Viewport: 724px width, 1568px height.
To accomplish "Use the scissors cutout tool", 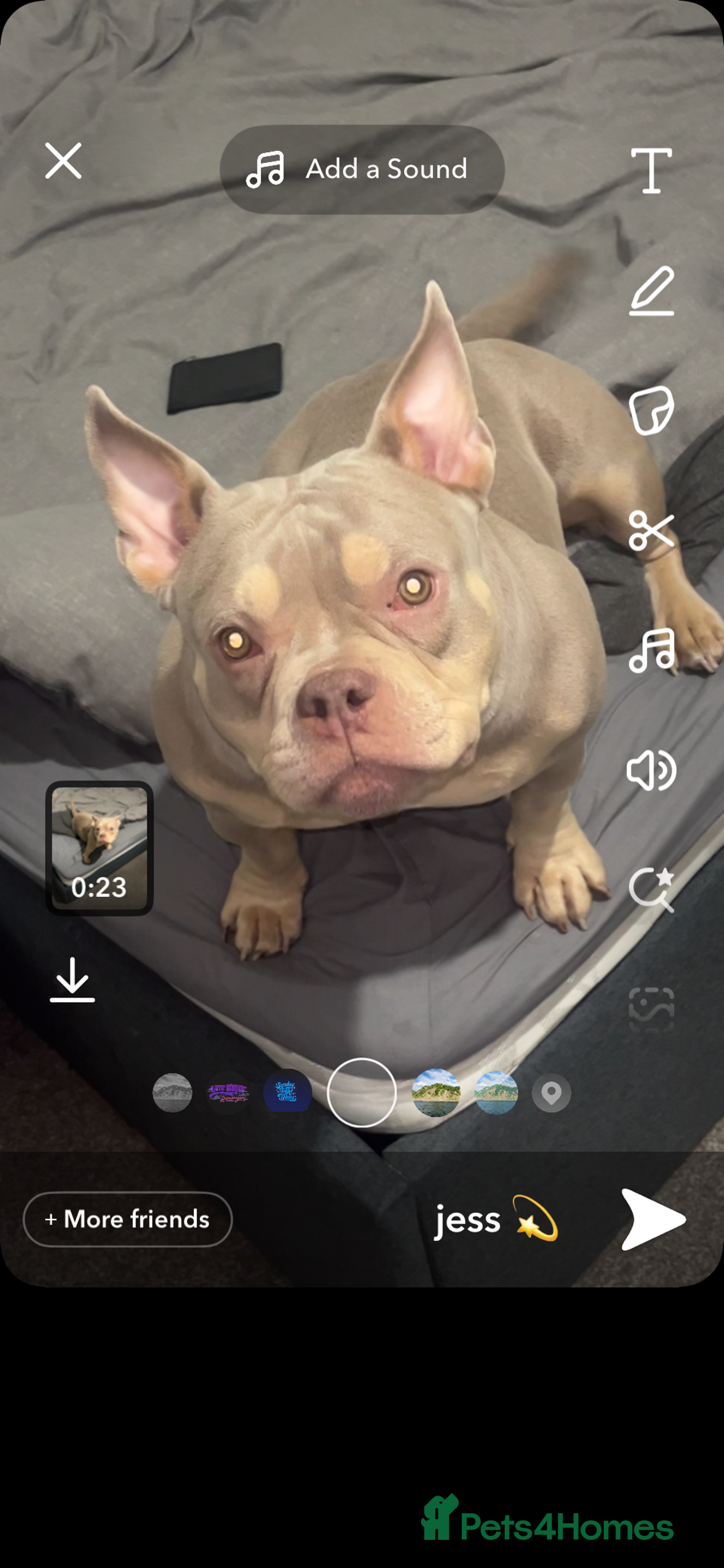I will click(x=651, y=530).
